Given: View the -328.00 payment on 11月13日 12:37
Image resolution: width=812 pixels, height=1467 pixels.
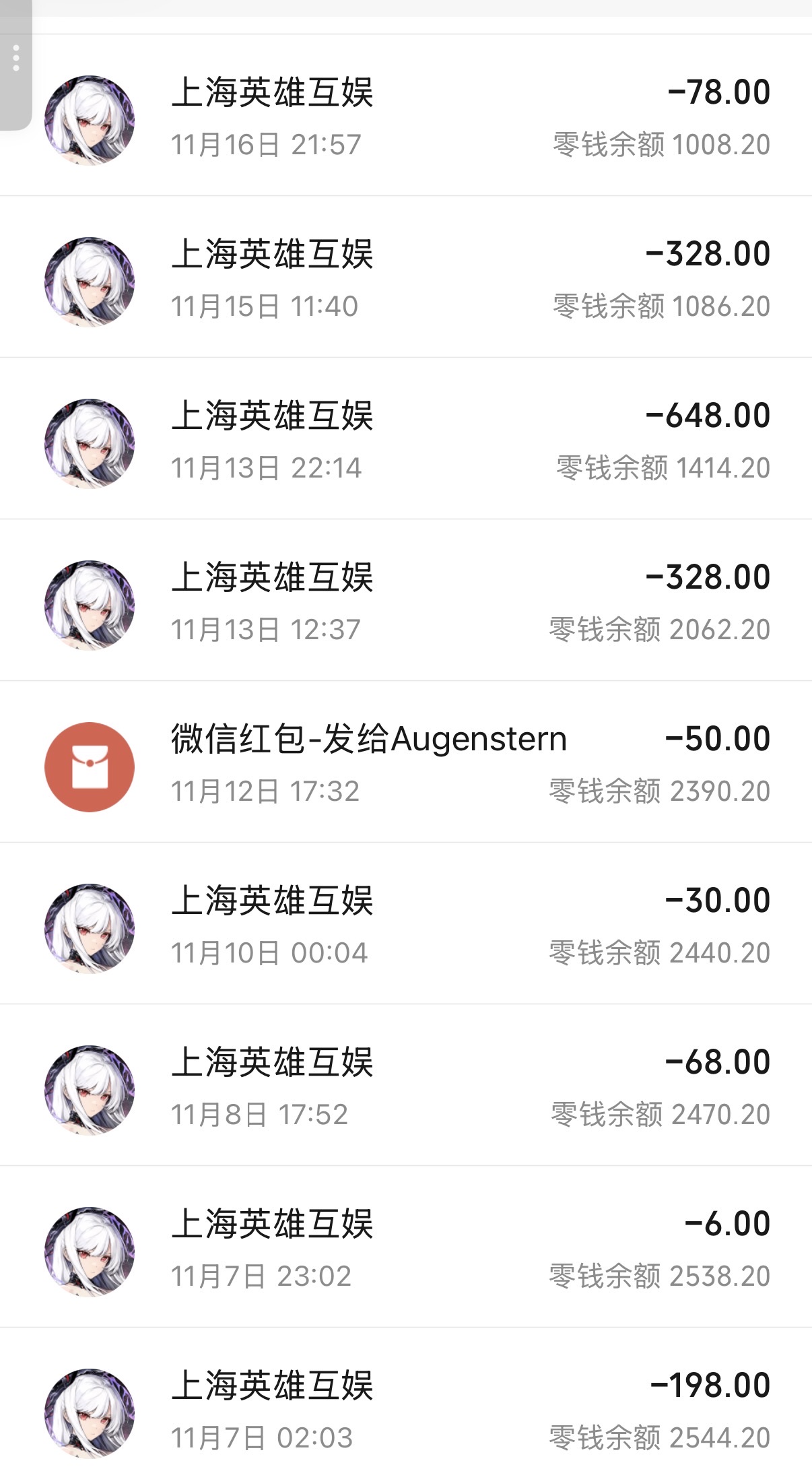Looking at the screenshot, I should (406, 601).
